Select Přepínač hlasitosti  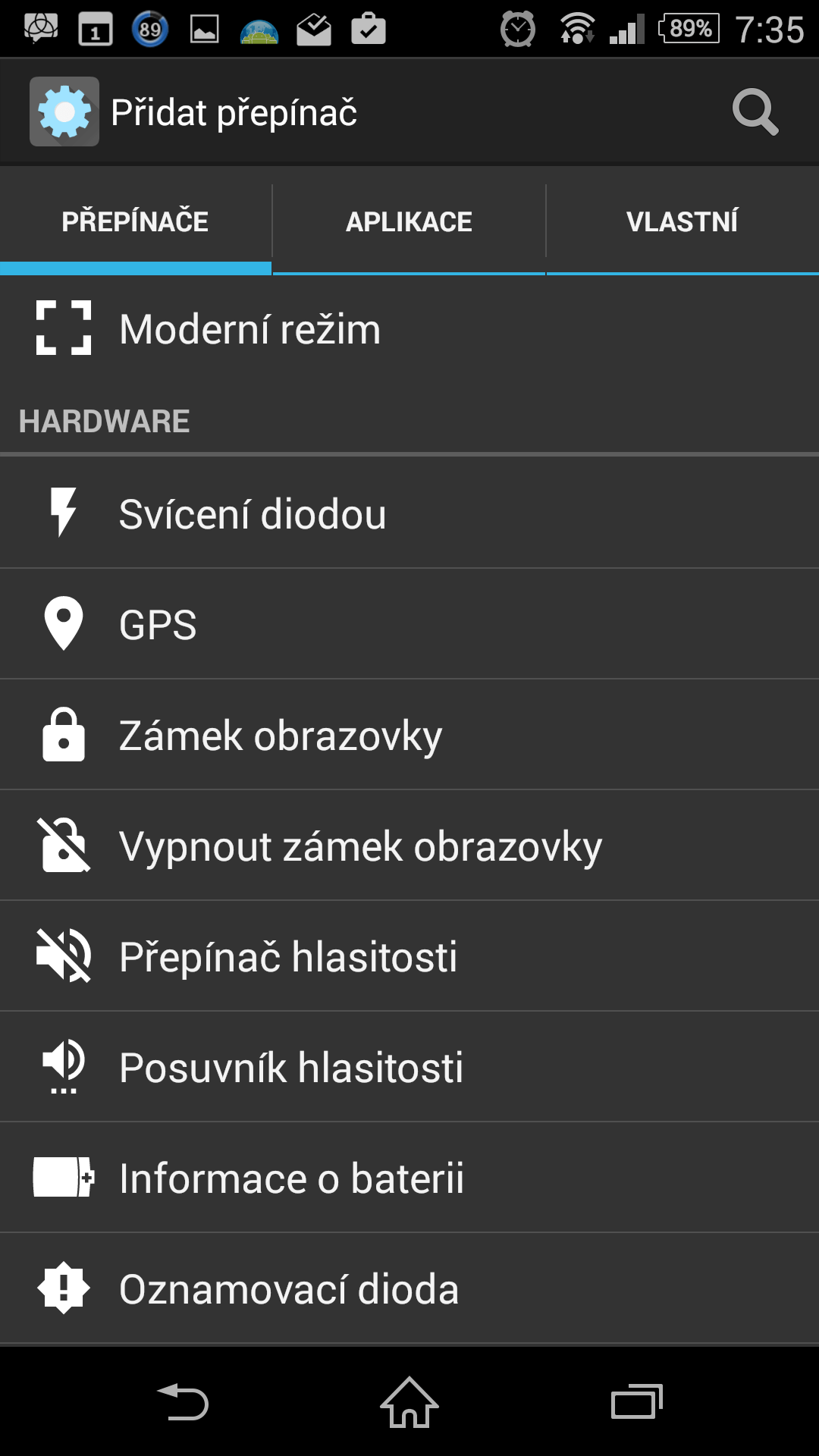(x=409, y=956)
